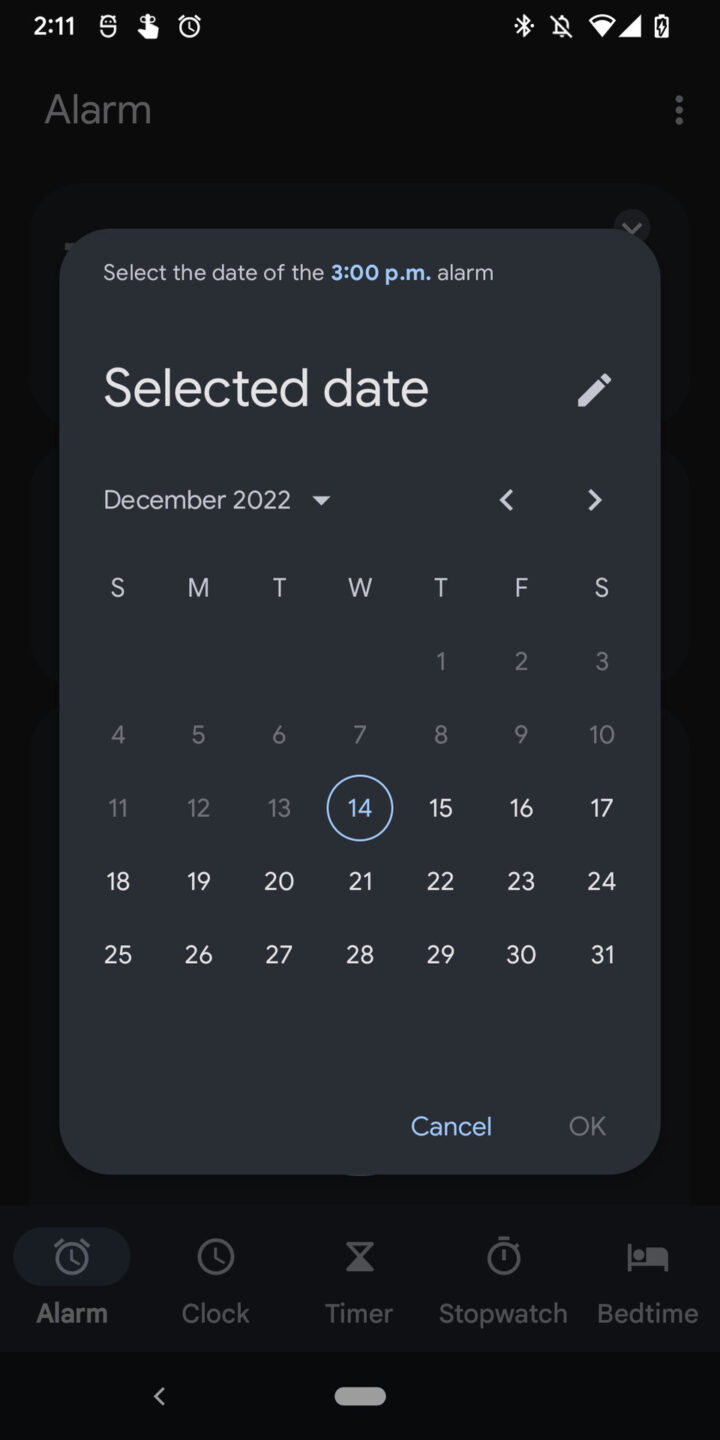Switch to the Alarm tab
Image resolution: width=720 pixels, height=1440 pixels.
[70, 1280]
